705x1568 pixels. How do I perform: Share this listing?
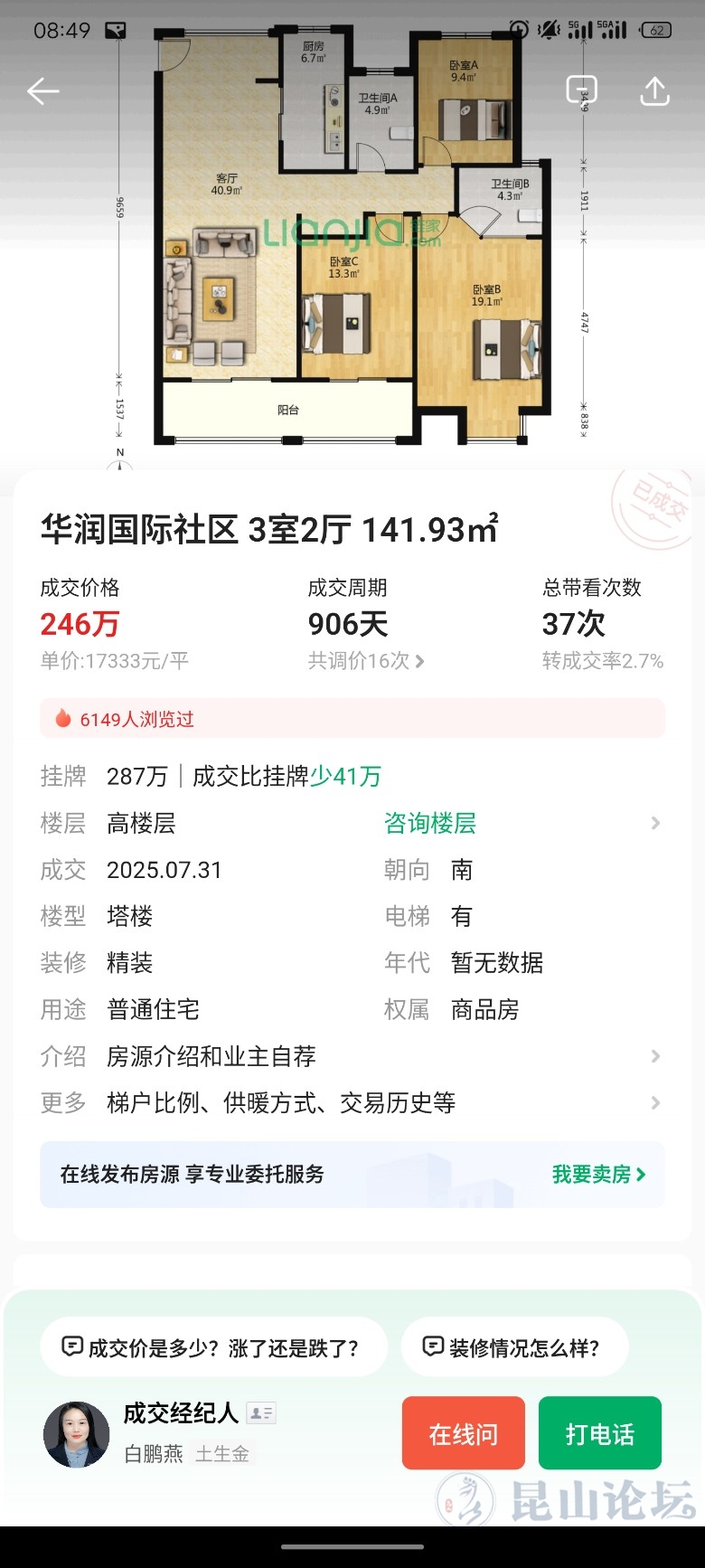pyautogui.click(x=654, y=91)
